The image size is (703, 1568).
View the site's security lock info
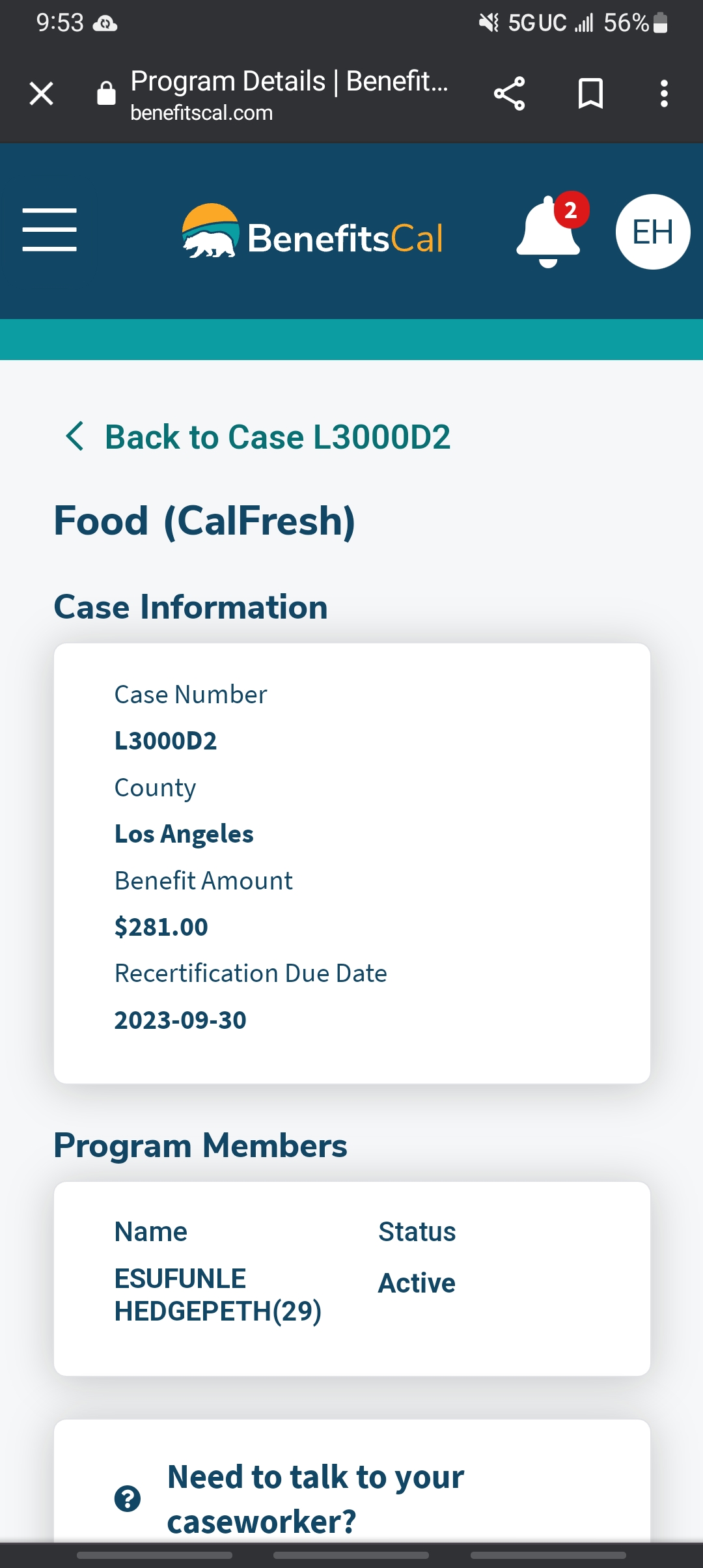[106, 94]
